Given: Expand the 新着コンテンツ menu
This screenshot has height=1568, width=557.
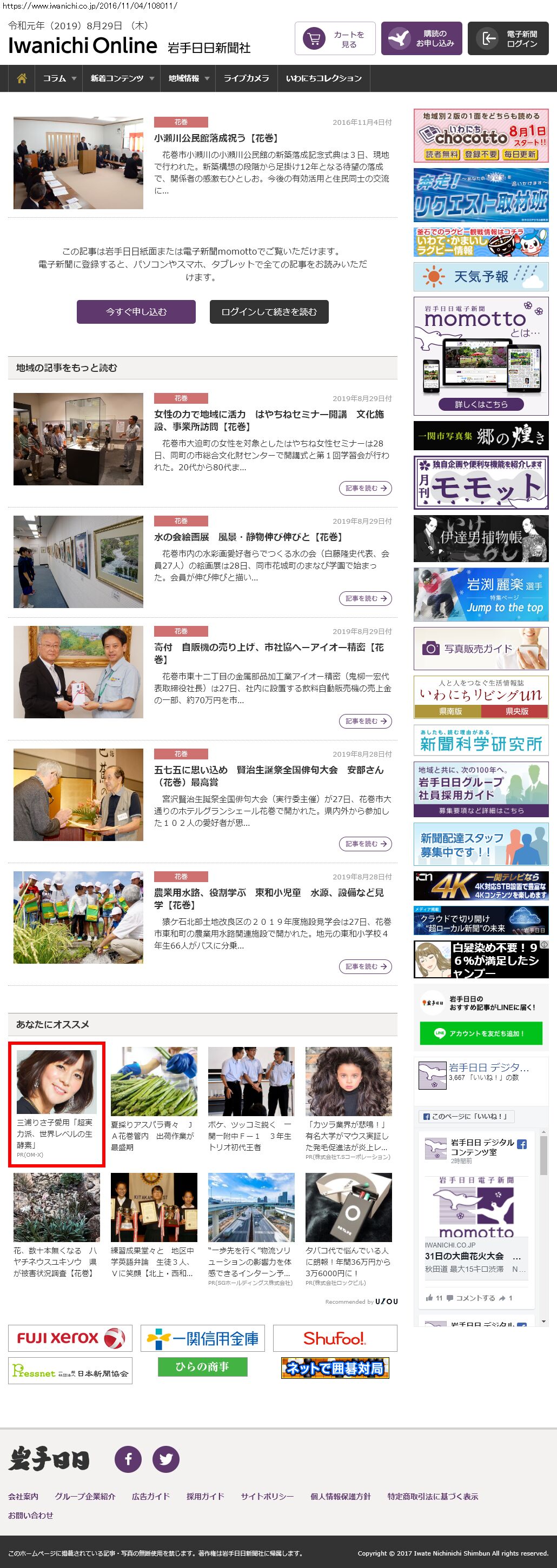Looking at the screenshot, I should pos(122,78).
